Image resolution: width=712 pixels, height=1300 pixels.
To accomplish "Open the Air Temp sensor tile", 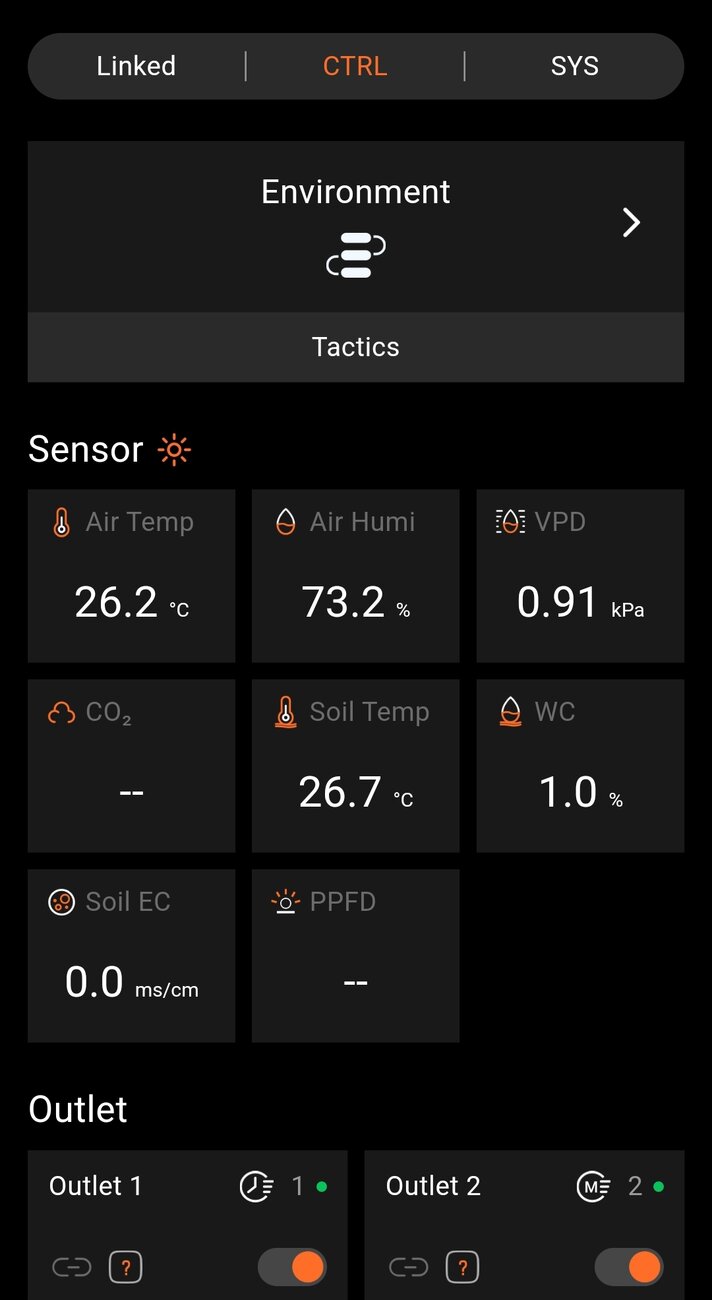I will click(x=132, y=576).
